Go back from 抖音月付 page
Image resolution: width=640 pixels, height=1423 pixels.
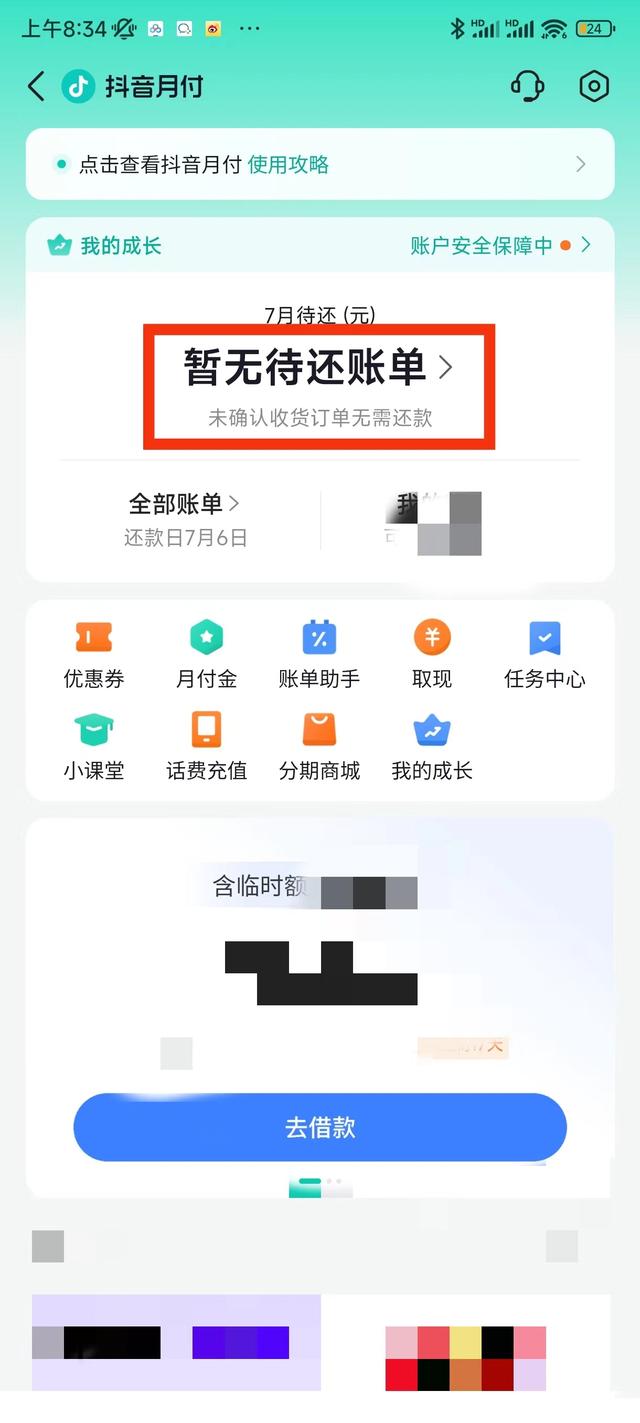pos(36,86)
